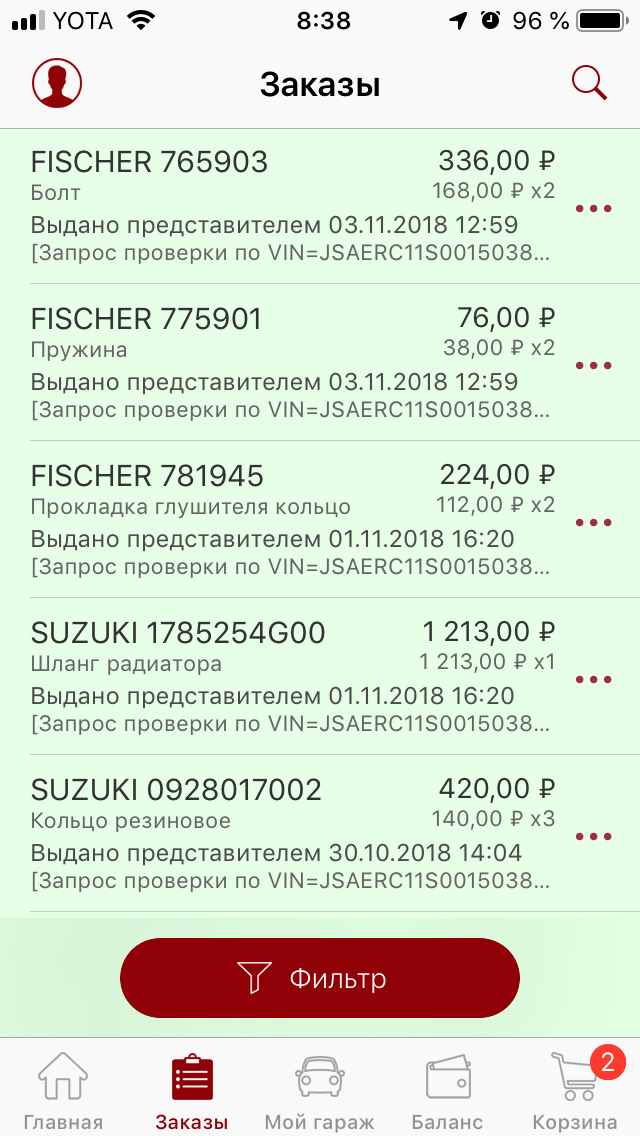Show more options for FISCHER 765903
The image size is (640, 1136).
click(x=593, y=209)
